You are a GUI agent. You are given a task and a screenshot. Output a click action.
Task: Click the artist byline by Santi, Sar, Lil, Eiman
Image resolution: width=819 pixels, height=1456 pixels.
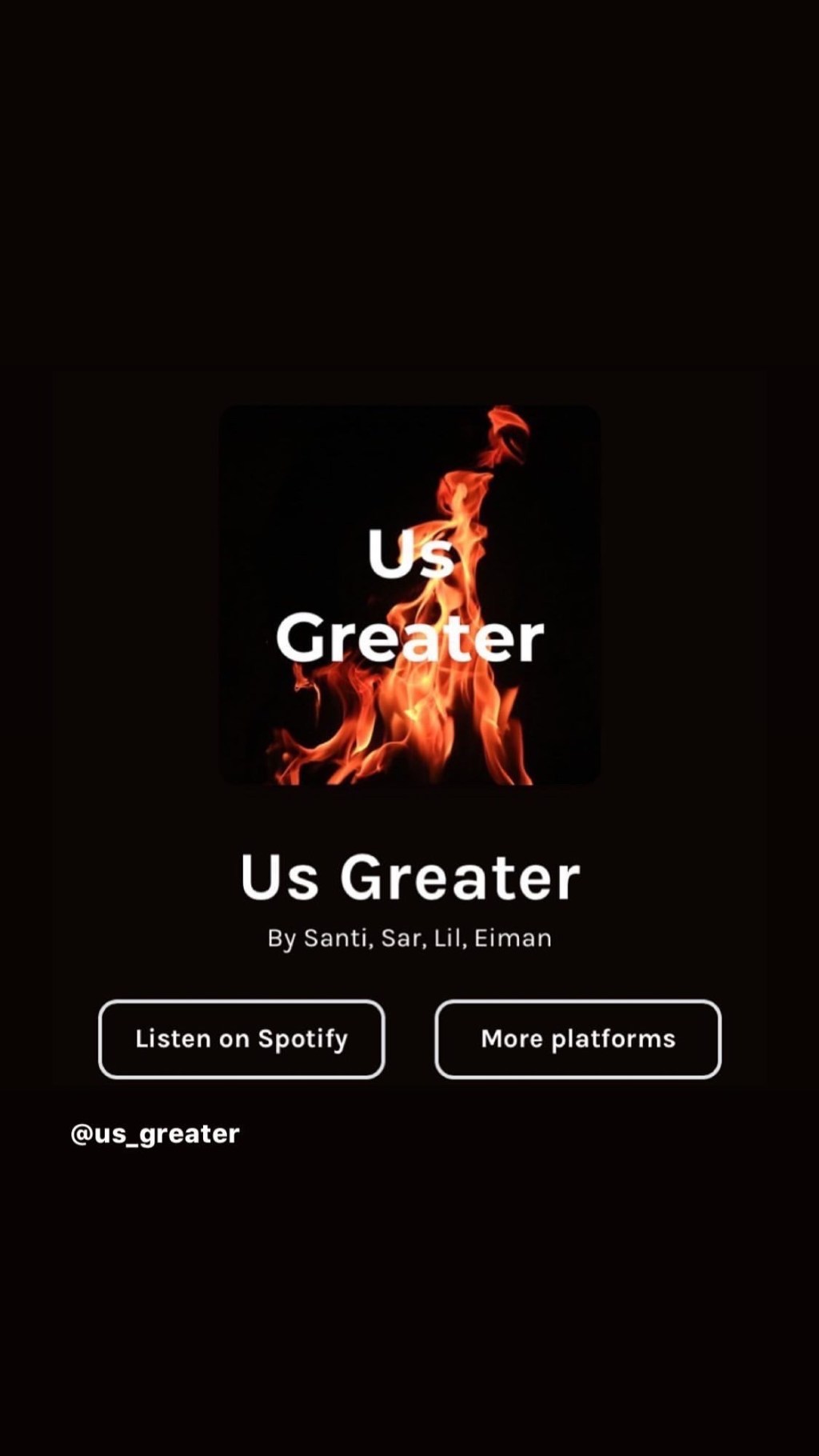point(409,938)
